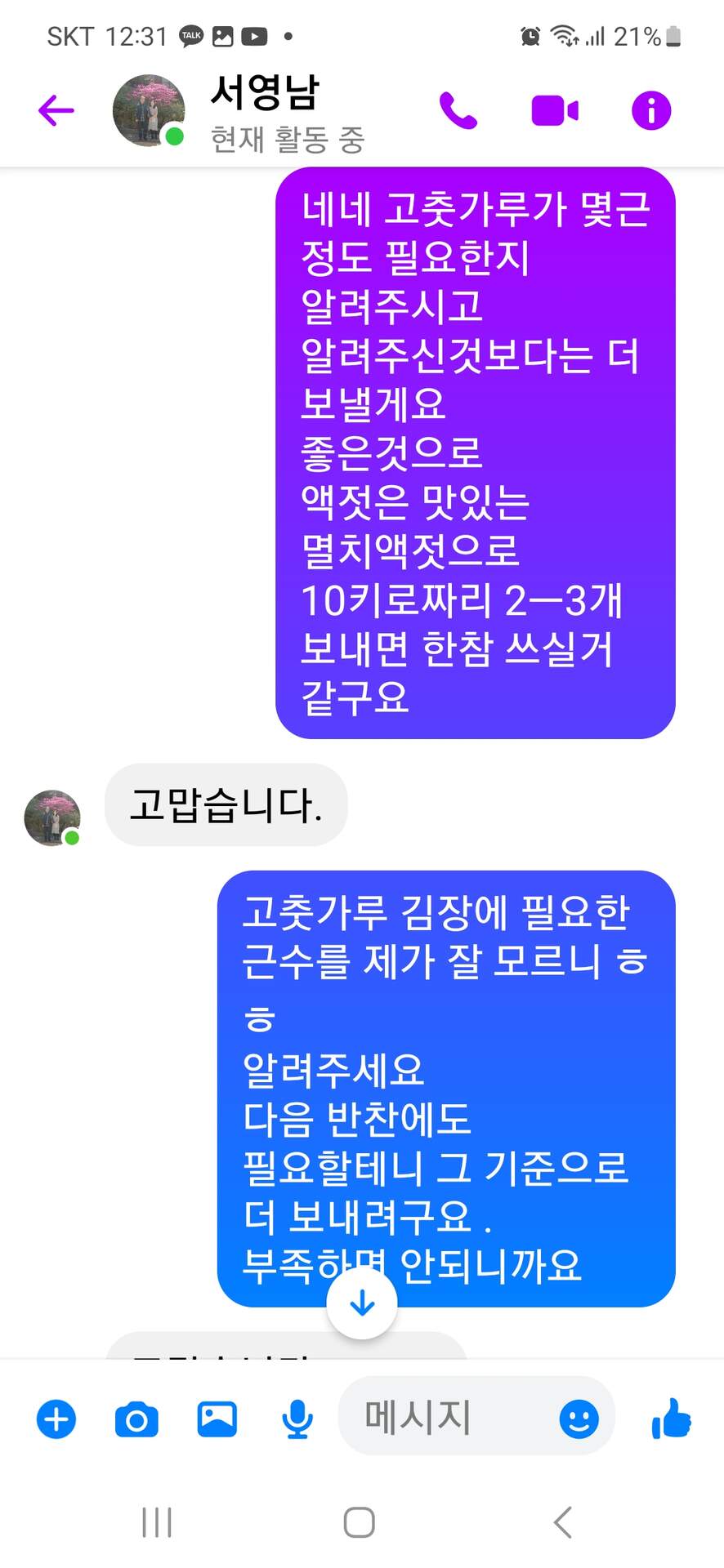Jump to the latest message with the down arrow

click(362, 1304)
